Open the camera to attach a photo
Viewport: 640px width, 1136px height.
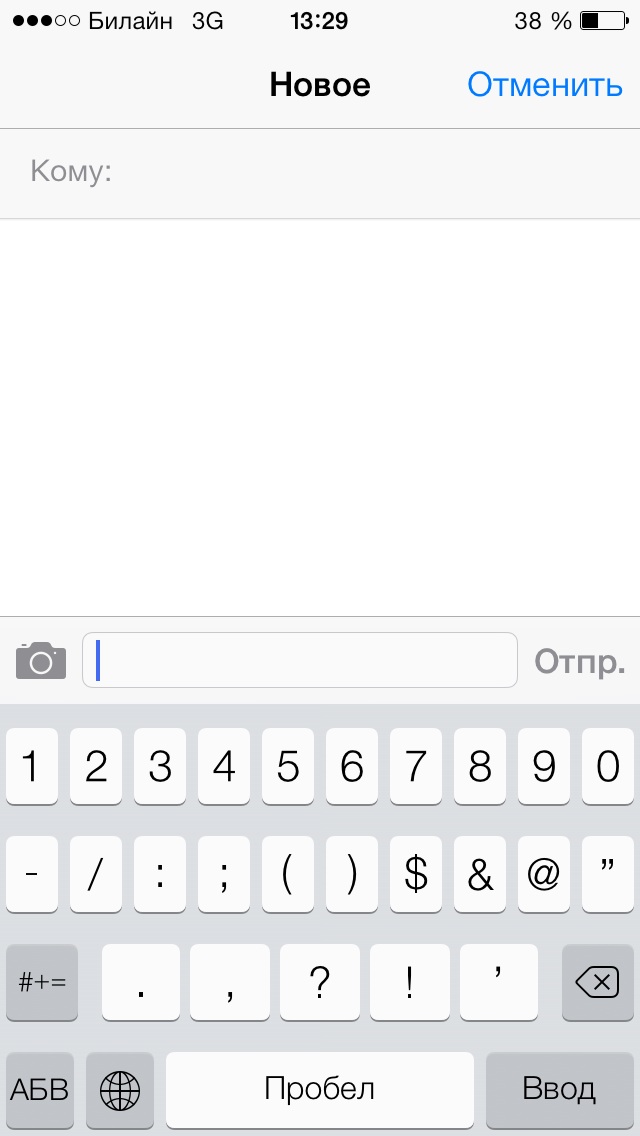pyautogui.click(x=41, y=660)
